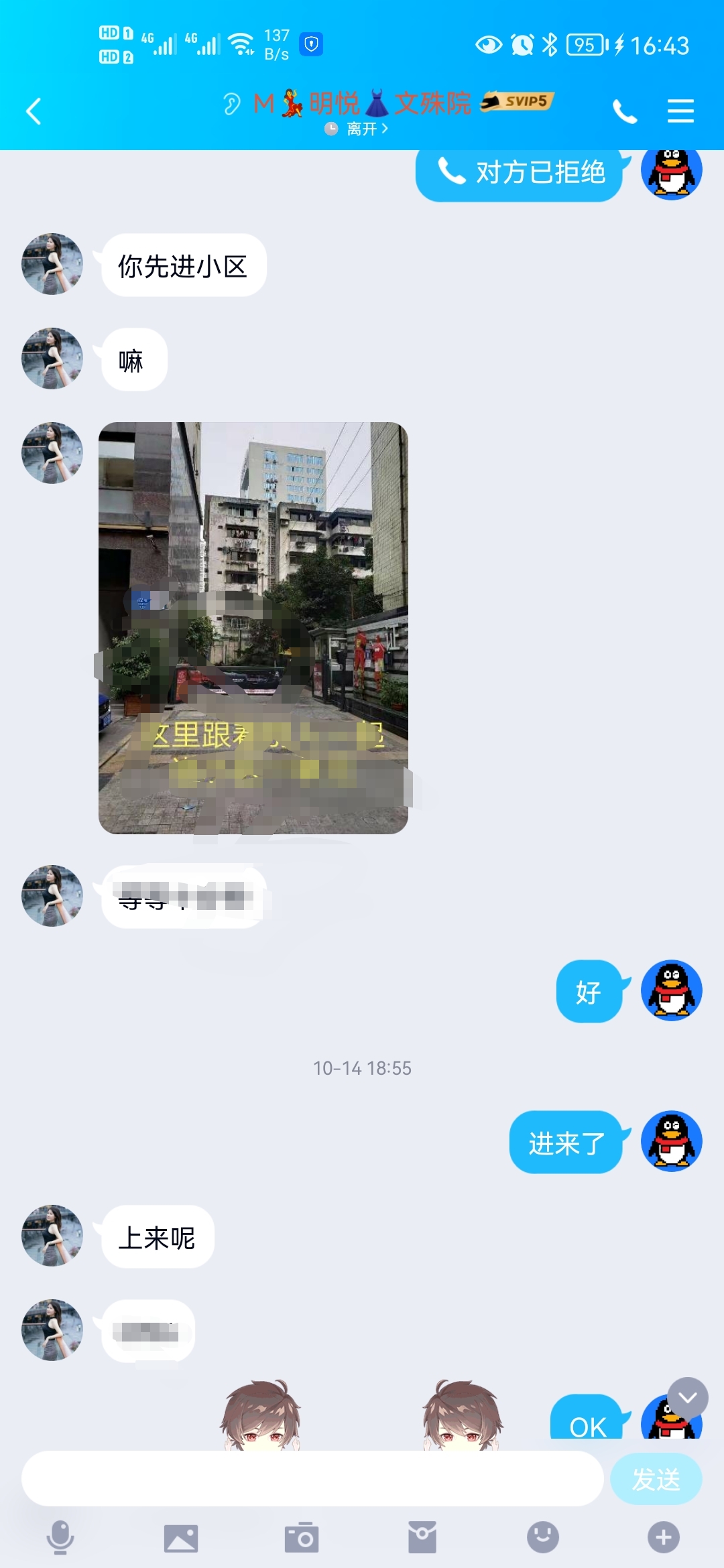
Task: Select the voice message microphone icon
Action: [62, 1539]
